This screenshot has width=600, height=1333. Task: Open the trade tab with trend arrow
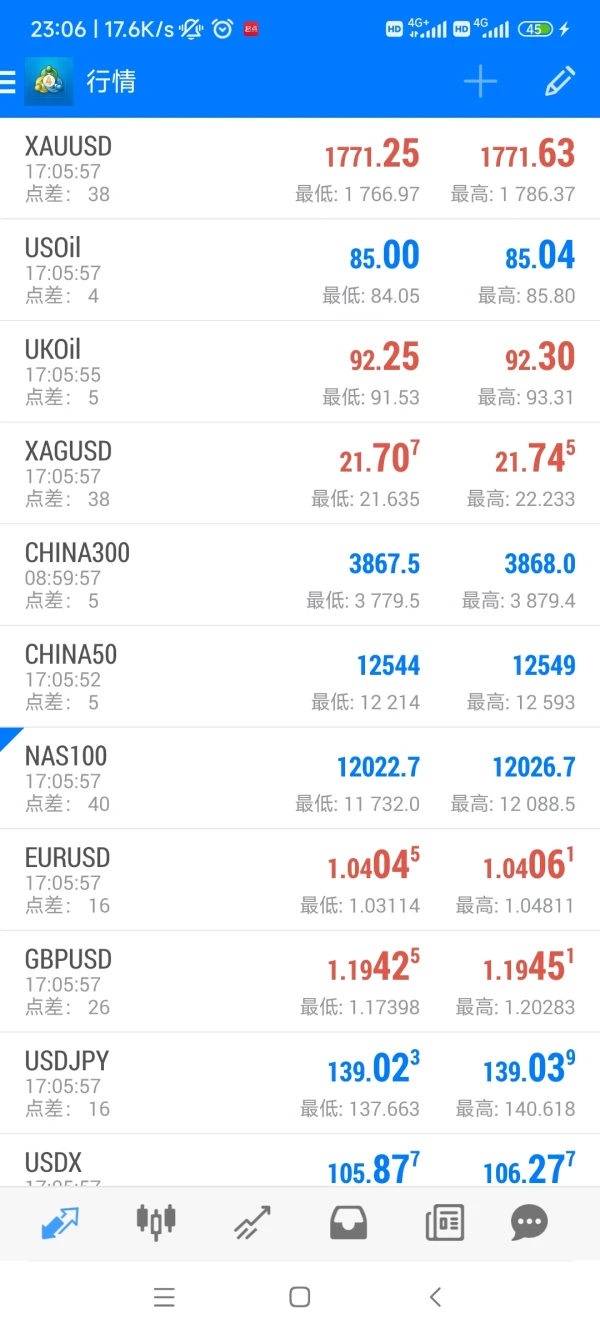[252, 1222]
